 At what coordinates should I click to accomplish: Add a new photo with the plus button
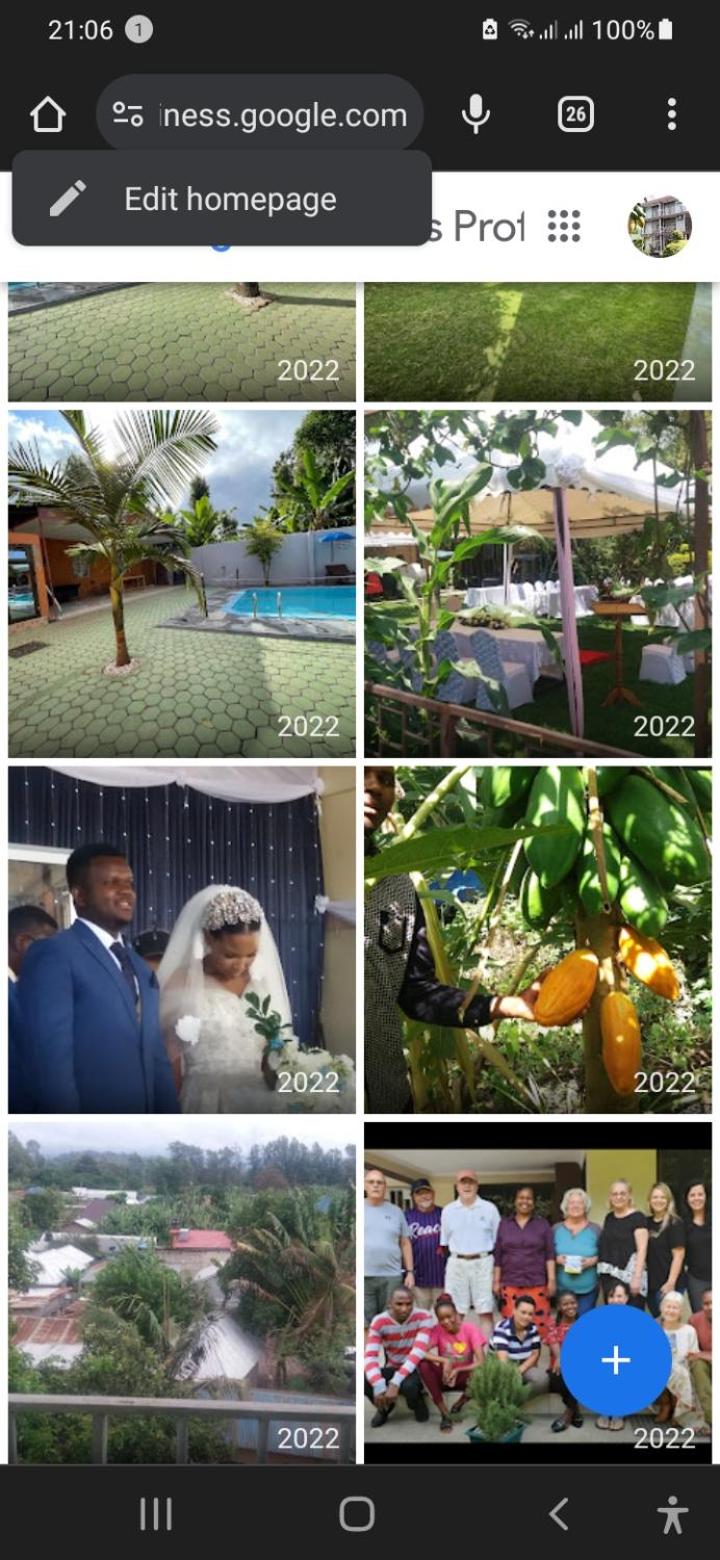tap(615, 1360)
